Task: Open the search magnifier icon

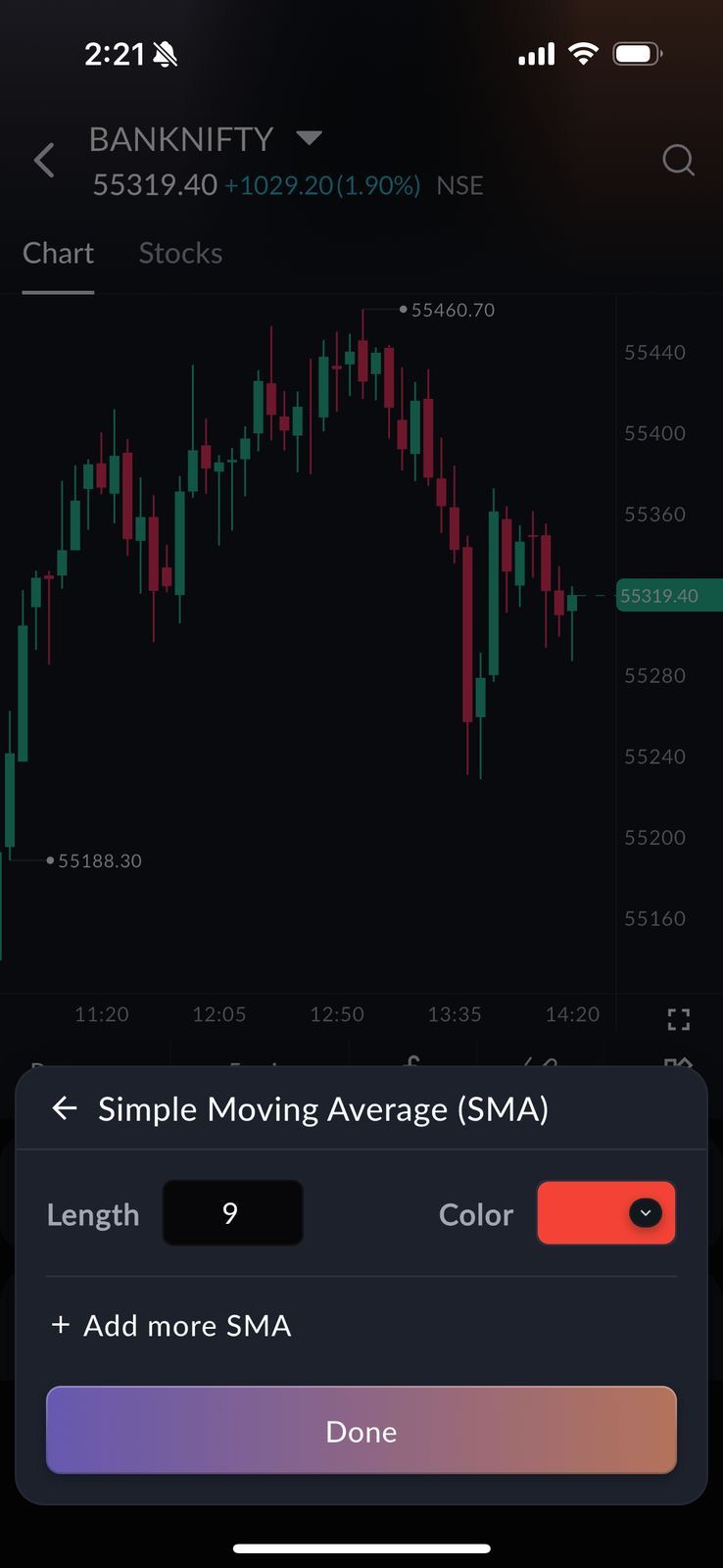Action: pyautogui.click(x=678, y=160)
